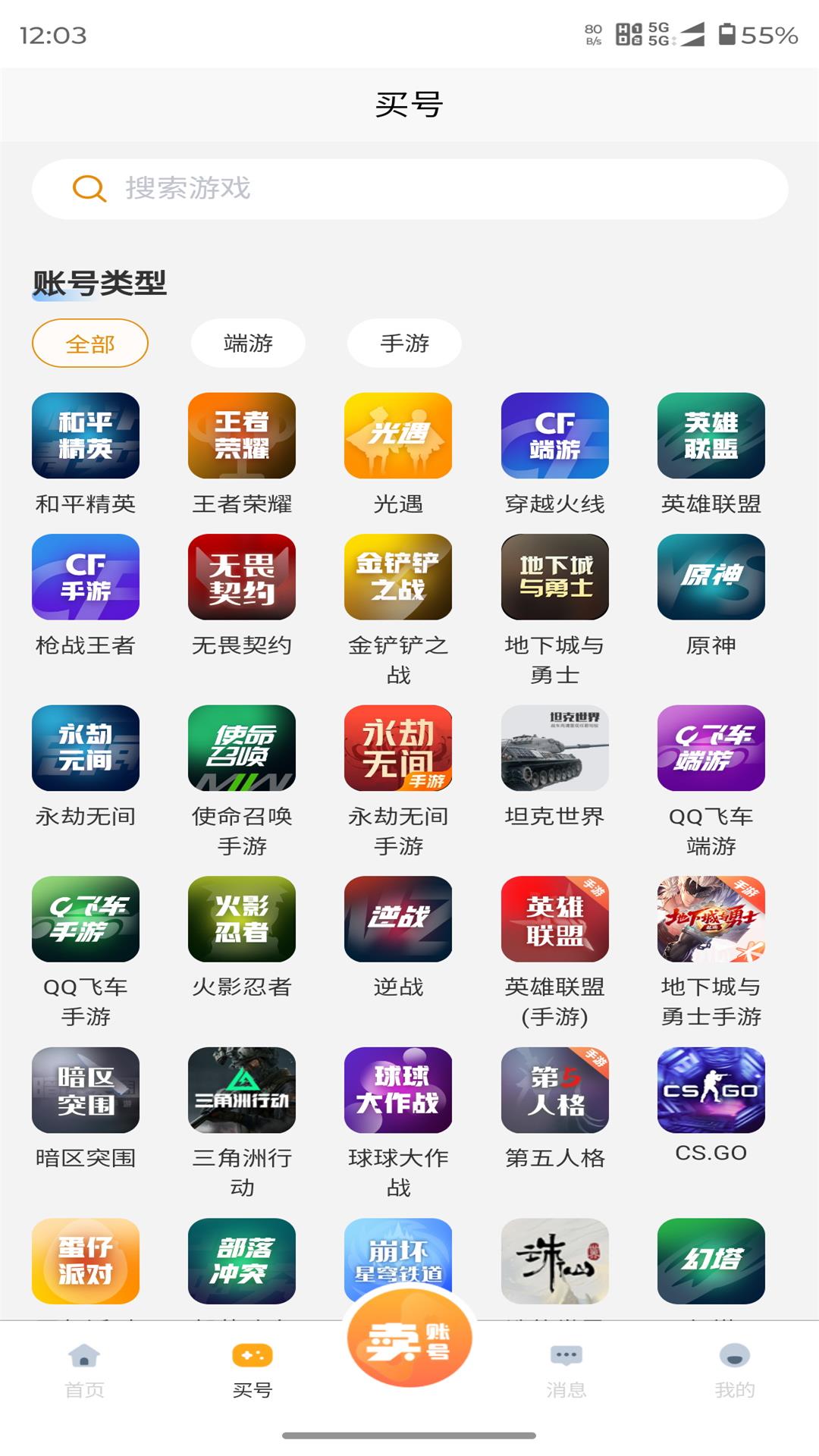Viewport: 819px width, 1456px height.
Task: Select the 全部 account type filter
Action: pyautogui.click(x=89, y=344)
